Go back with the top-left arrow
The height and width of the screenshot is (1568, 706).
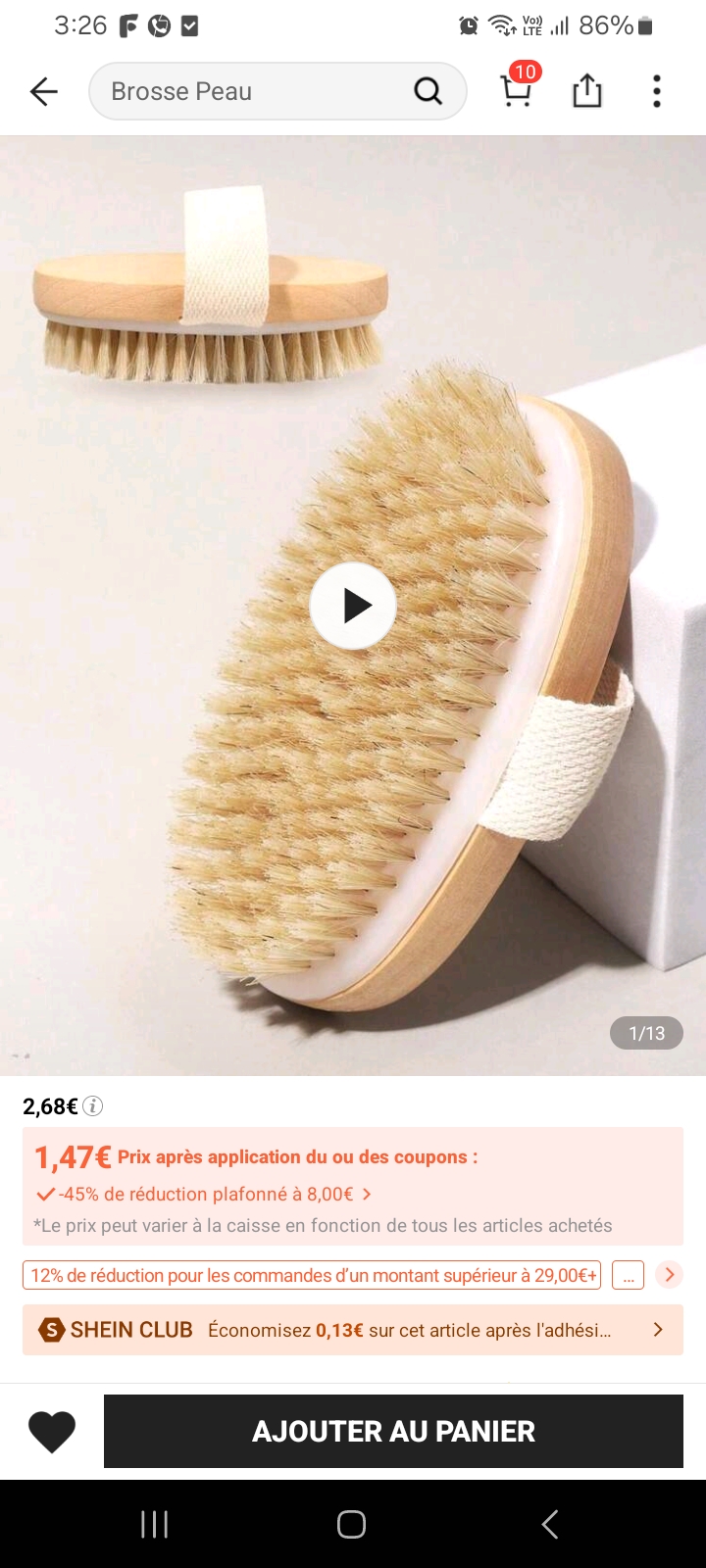coord(44,92)
